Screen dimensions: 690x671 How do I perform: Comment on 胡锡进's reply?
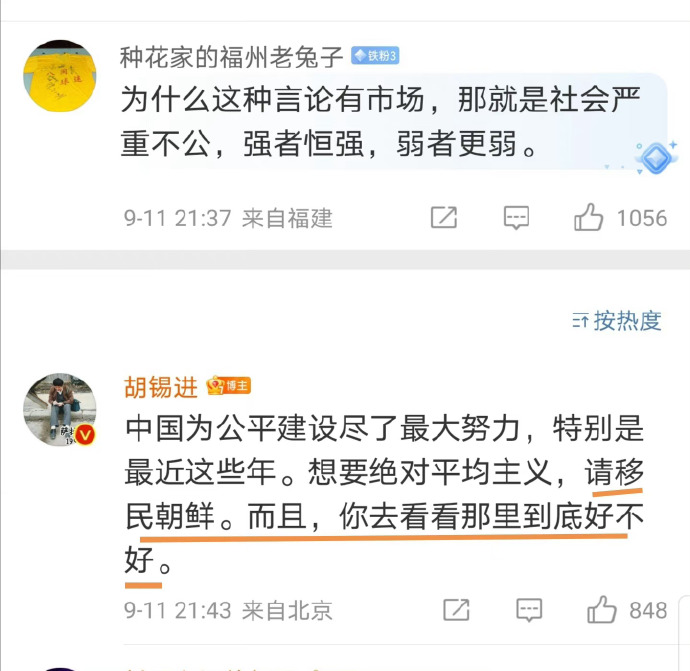coord(528,609)
